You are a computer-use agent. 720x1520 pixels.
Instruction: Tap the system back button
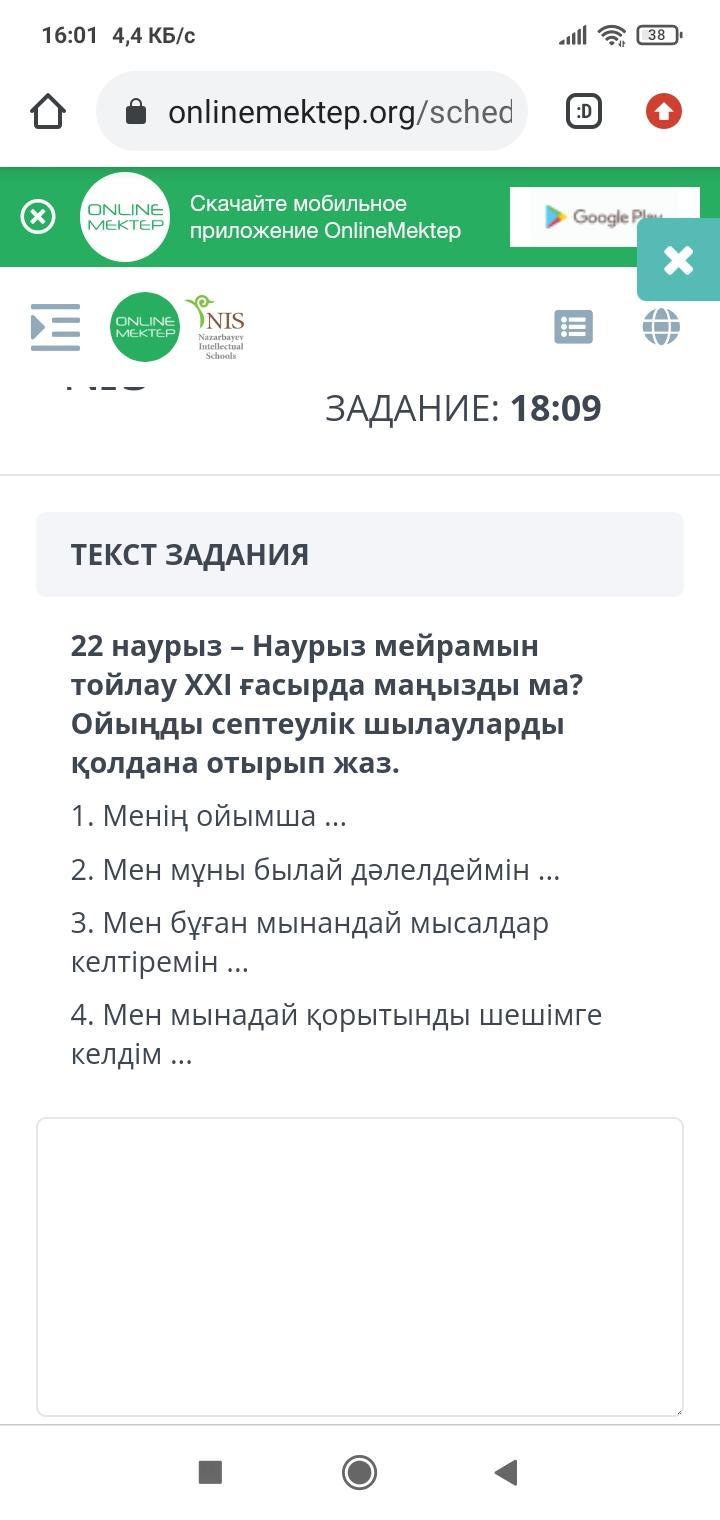coord(506,1472)
